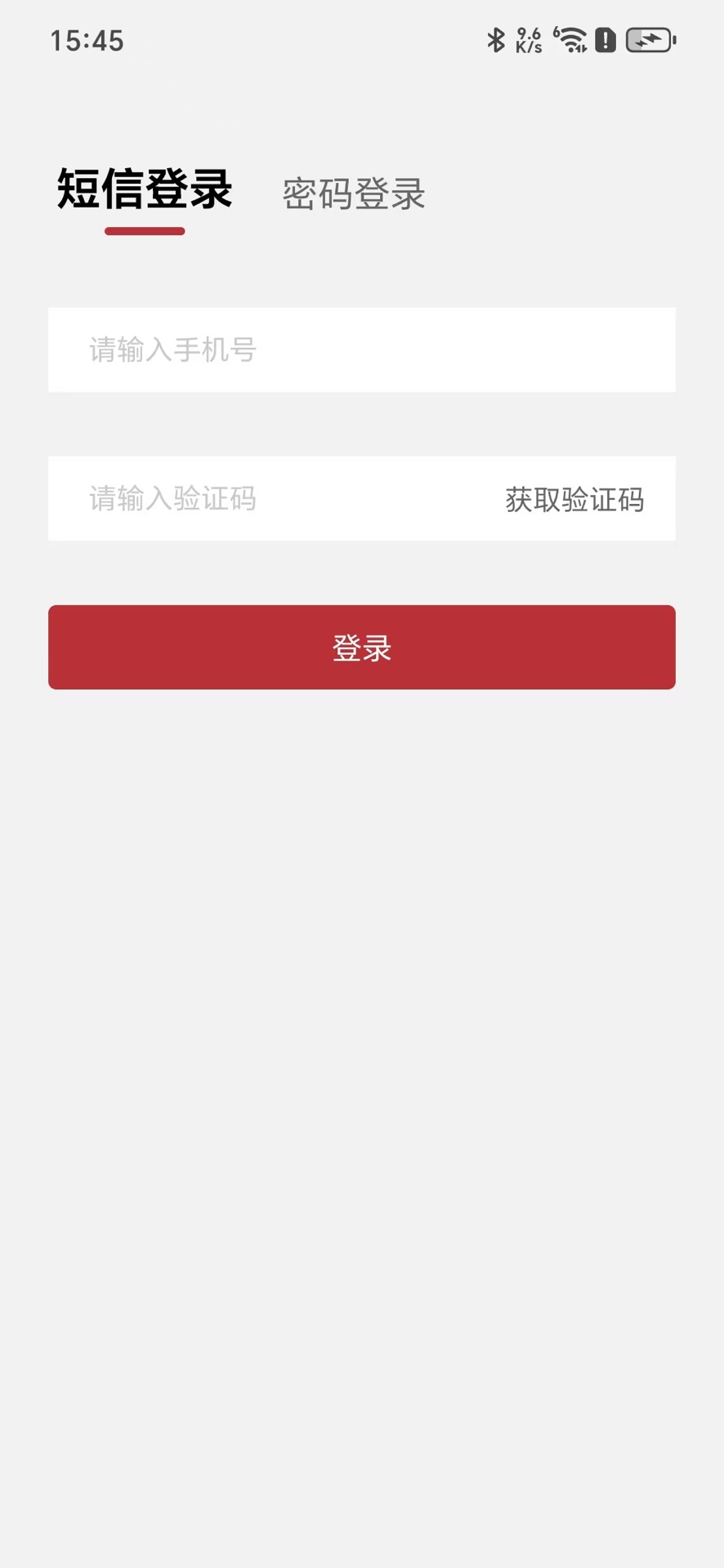Image resolution: width=724 pixels, height=1568 pixels.
Task: Tap 获取验证码 to get an SMS code
Action: (x=574, y=499)
